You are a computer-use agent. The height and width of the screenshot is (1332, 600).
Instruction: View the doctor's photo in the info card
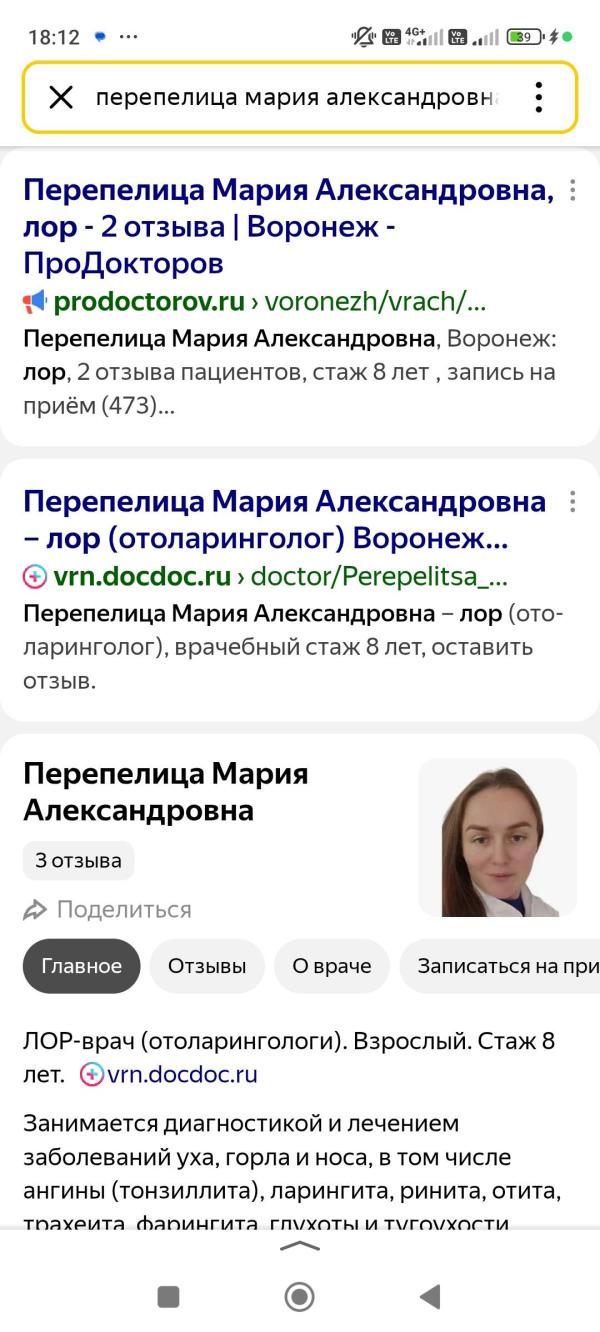pos(497,838)
